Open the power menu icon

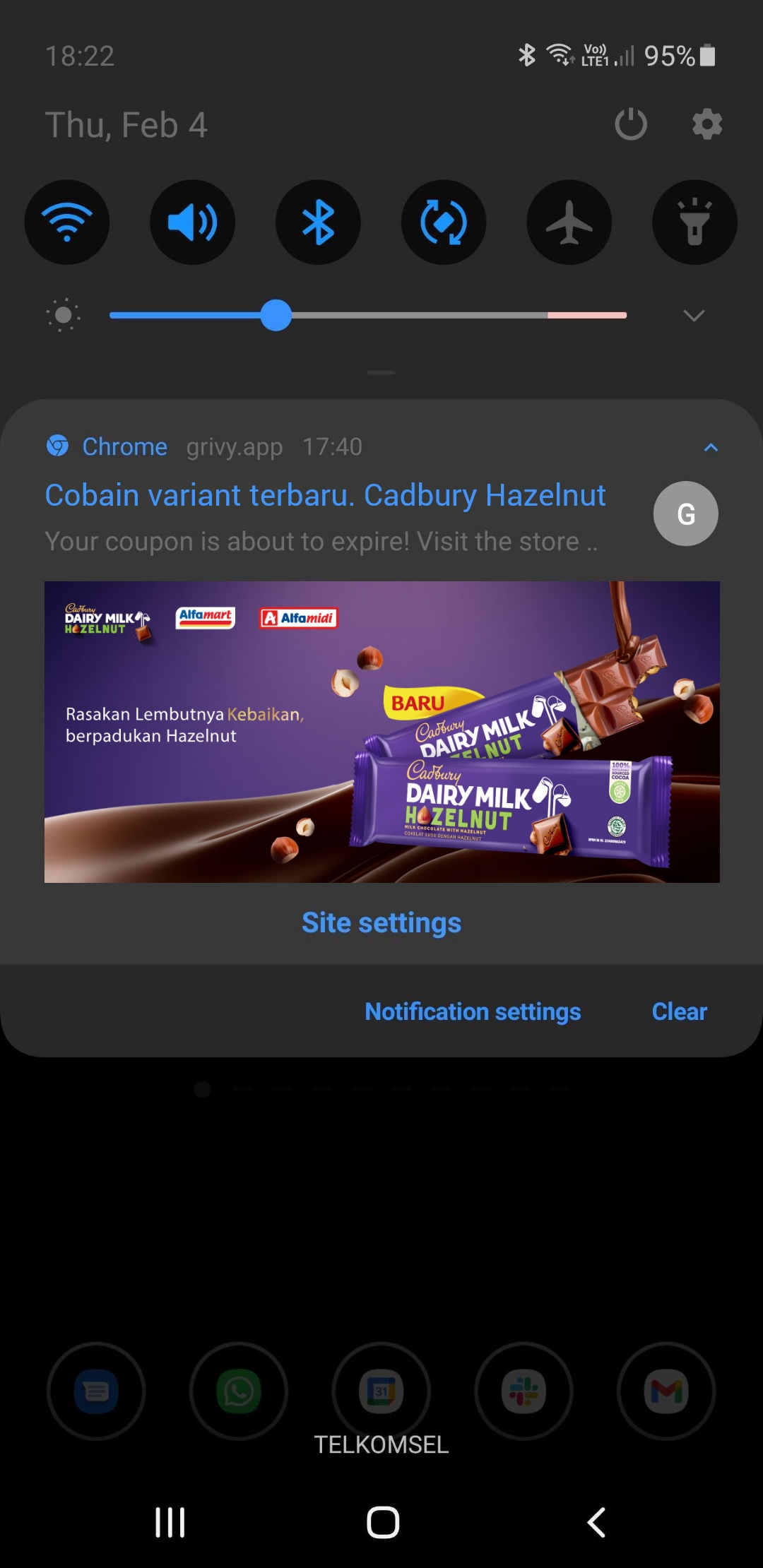point(631,125)
